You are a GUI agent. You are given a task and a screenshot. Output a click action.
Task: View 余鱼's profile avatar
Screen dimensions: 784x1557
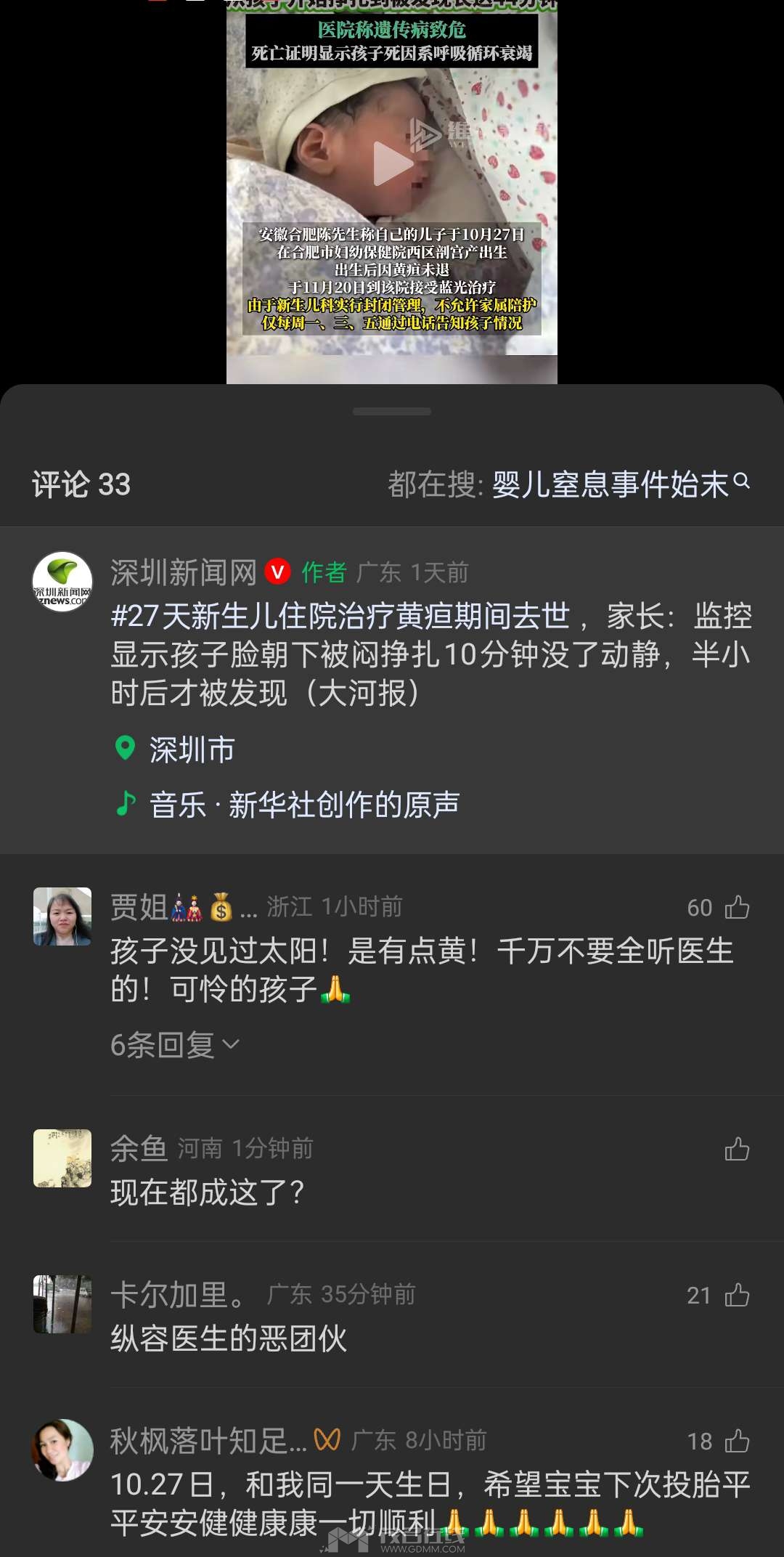tap(62, 1158)
